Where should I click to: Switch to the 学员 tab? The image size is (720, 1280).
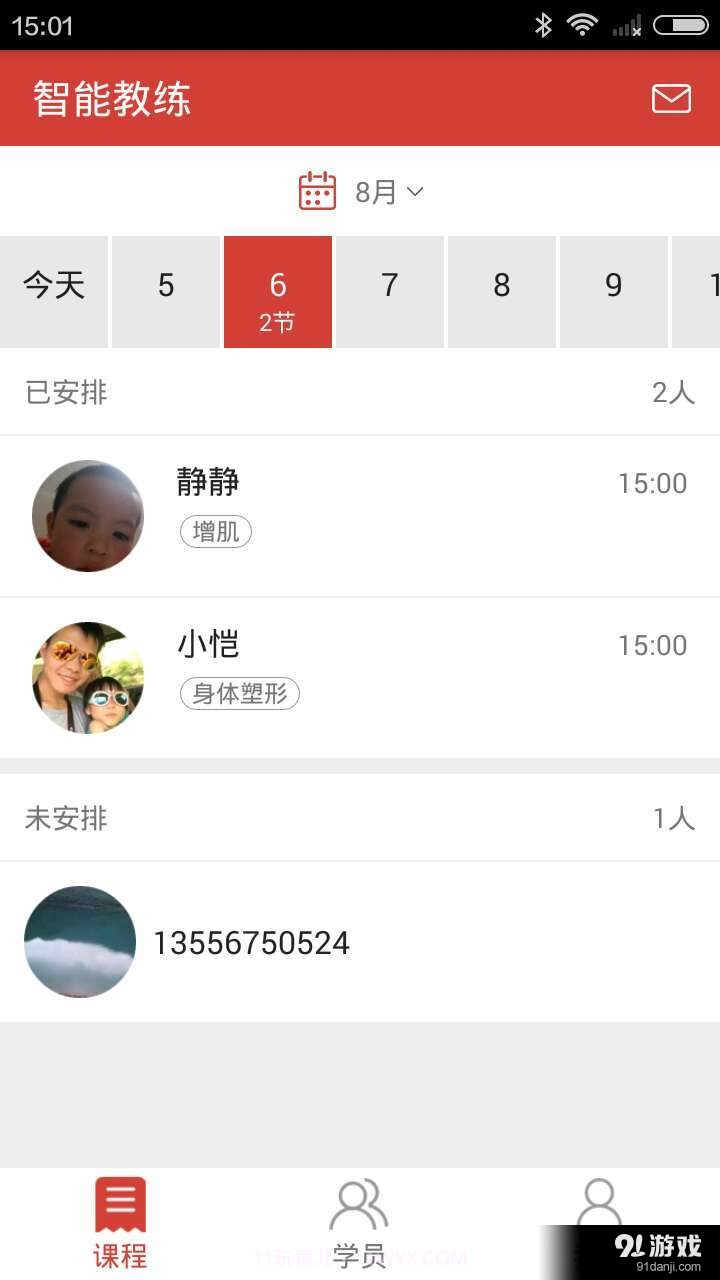tap(359, 1222)
